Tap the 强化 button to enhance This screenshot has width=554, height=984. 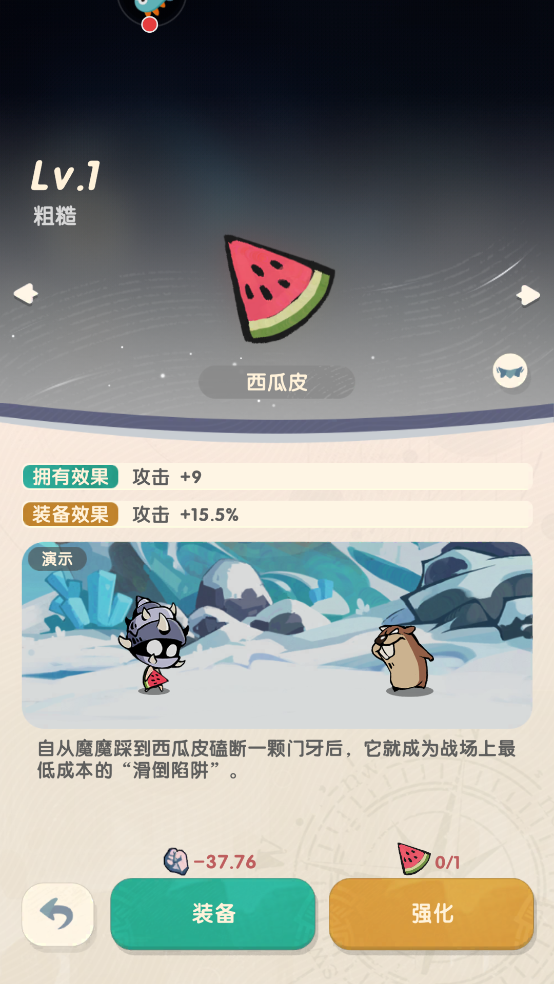(432, 914)
